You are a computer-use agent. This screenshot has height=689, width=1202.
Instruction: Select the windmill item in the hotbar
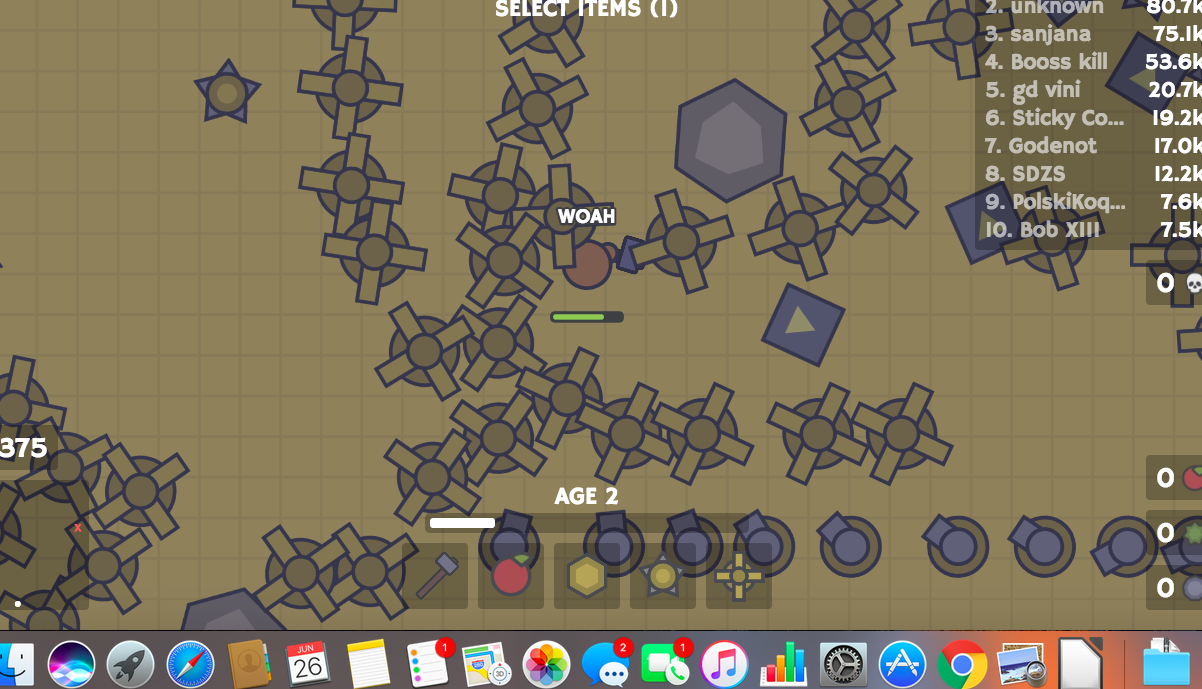tap(739, 576)
